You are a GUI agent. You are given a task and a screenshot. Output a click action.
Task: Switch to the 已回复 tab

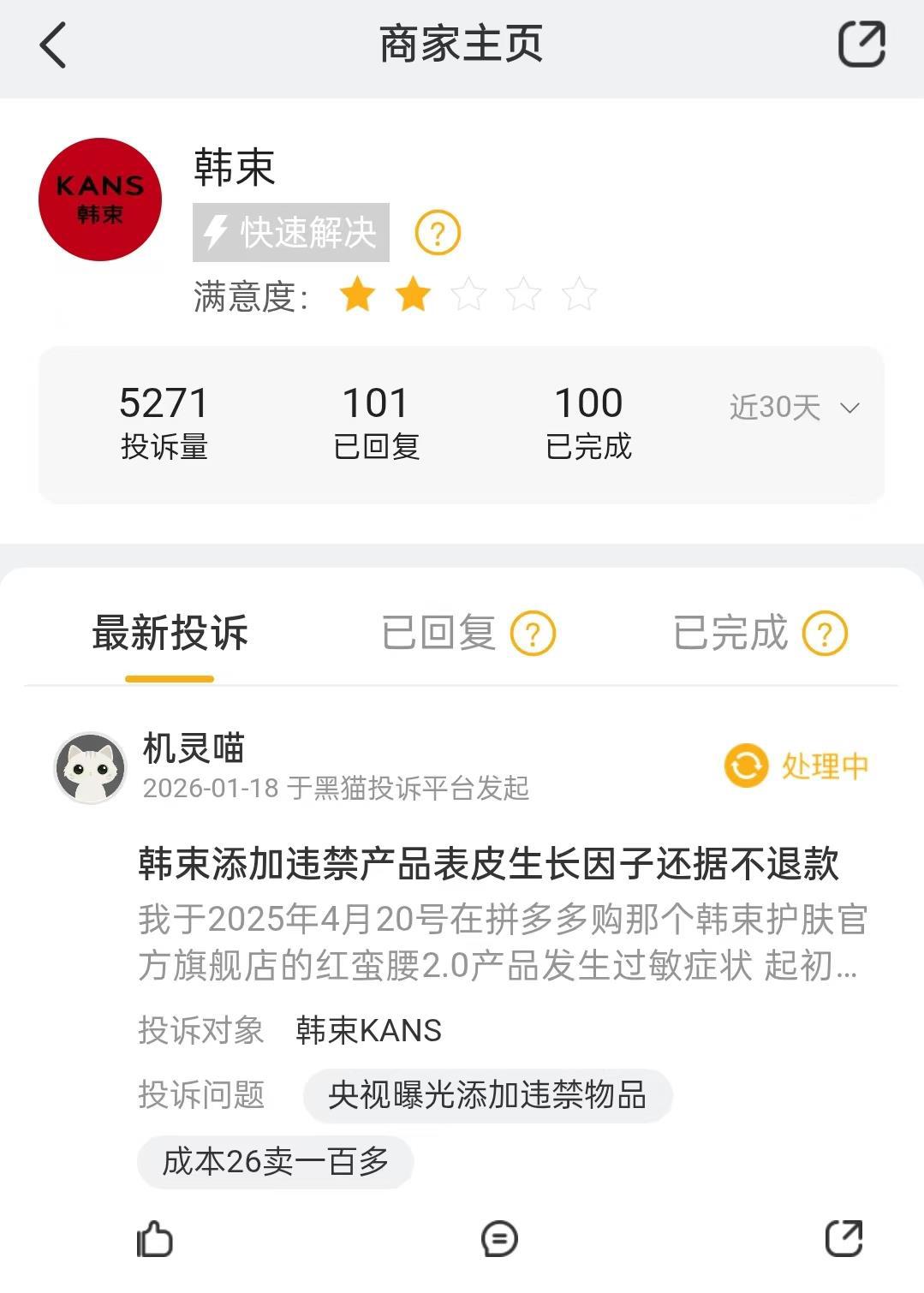[438, 633]
